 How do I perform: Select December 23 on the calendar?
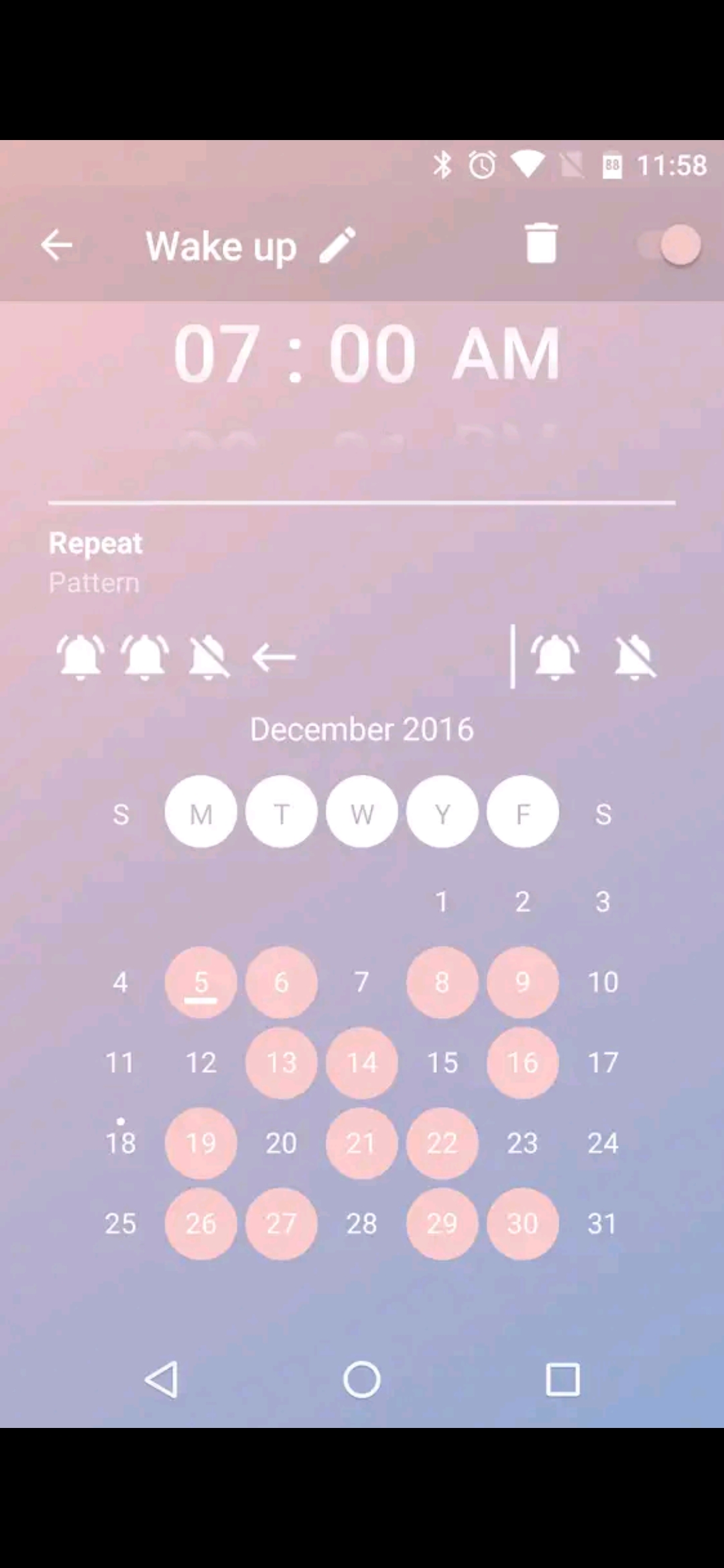[523, 1143]
